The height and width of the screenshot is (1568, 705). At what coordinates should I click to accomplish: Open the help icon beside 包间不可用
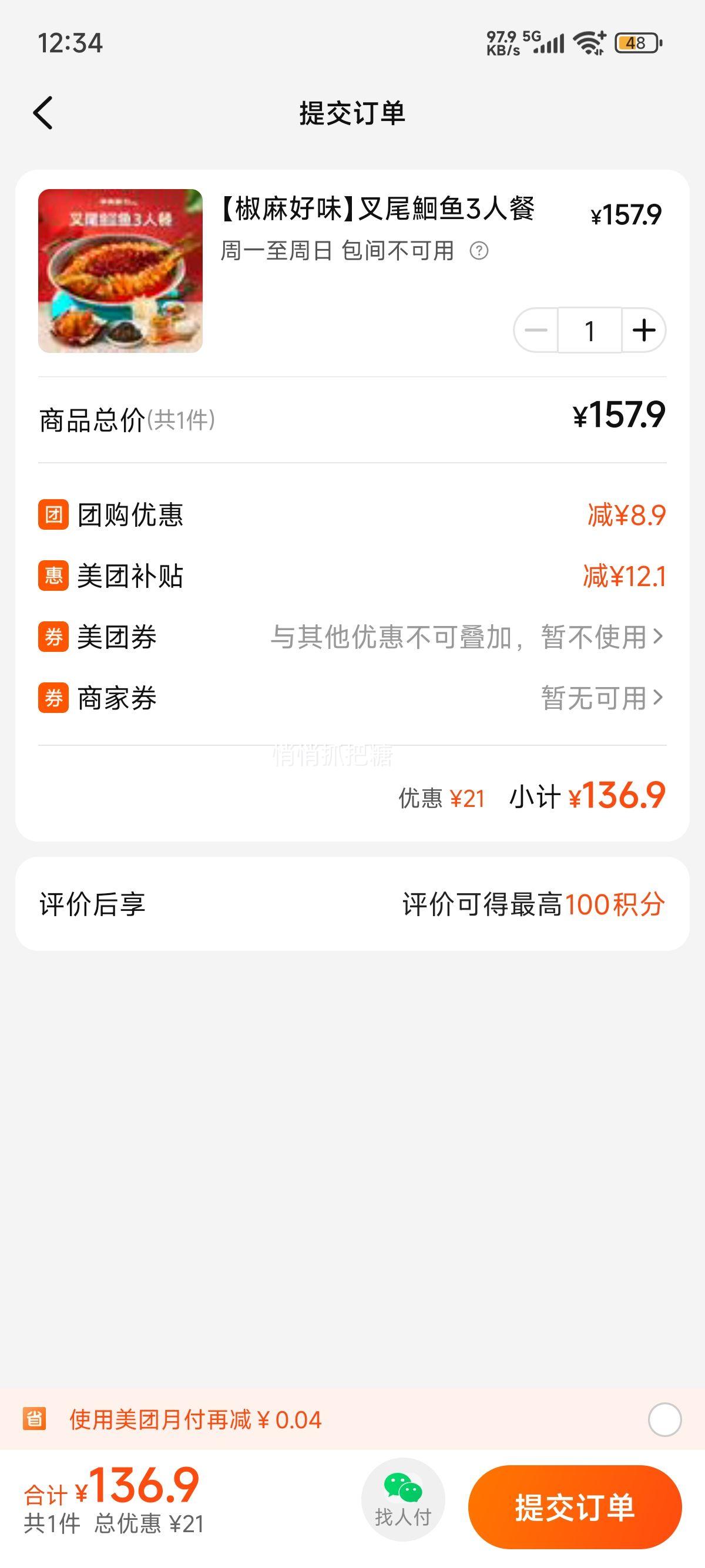click(x=479, y=251)
